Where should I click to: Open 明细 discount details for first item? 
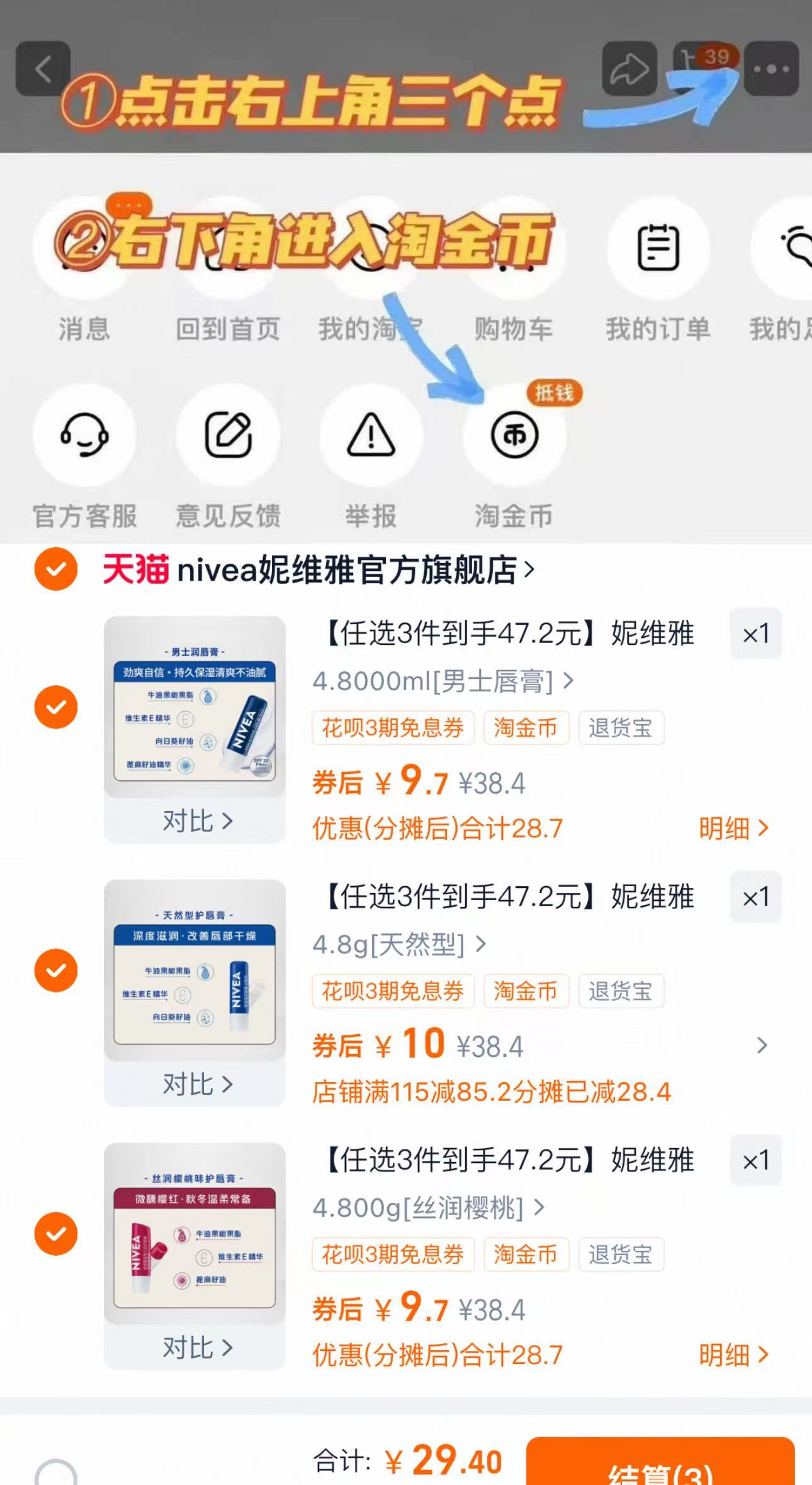pos(732,829)
